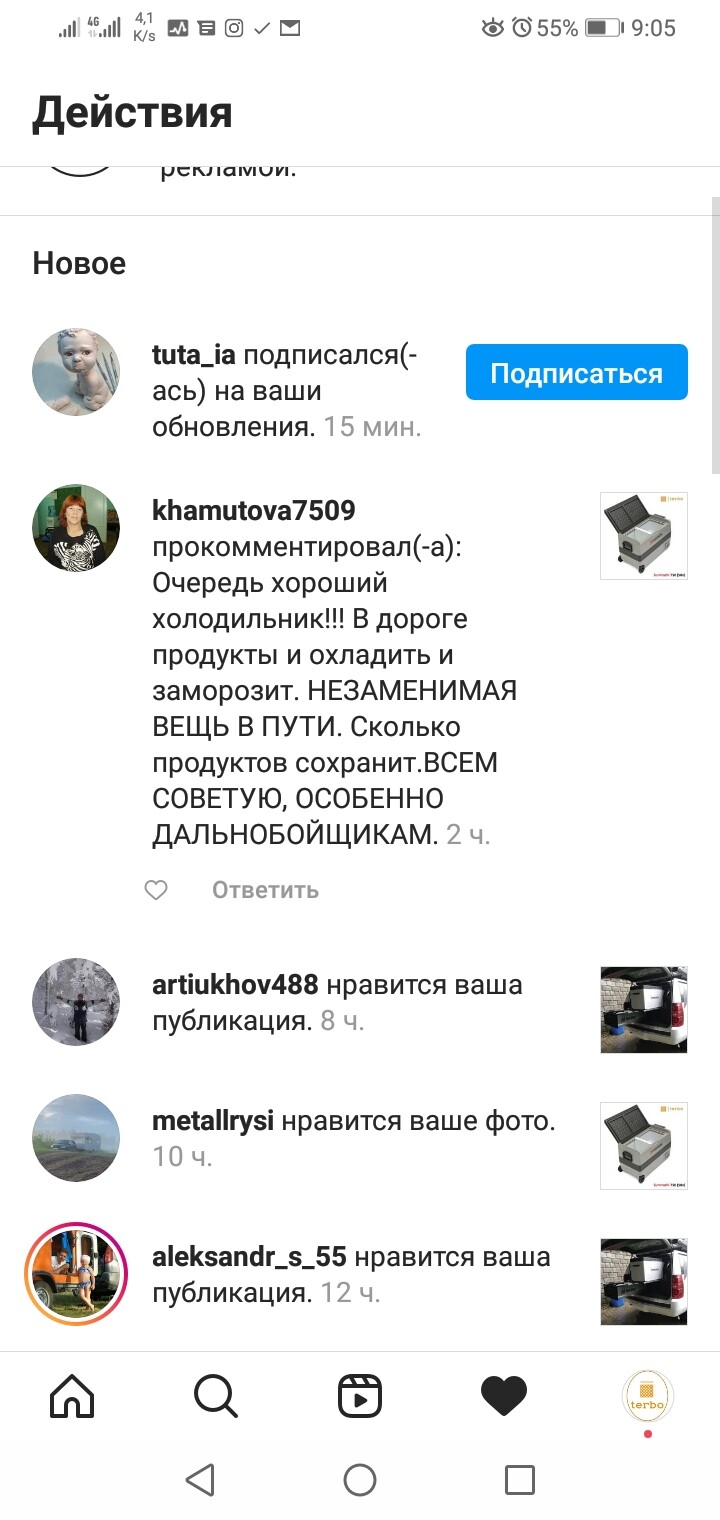The height and width of the screenshot is (1520, 720).
Task: Open the post liked by aleksandr_s_55
Action: (x=643, y=1281)
